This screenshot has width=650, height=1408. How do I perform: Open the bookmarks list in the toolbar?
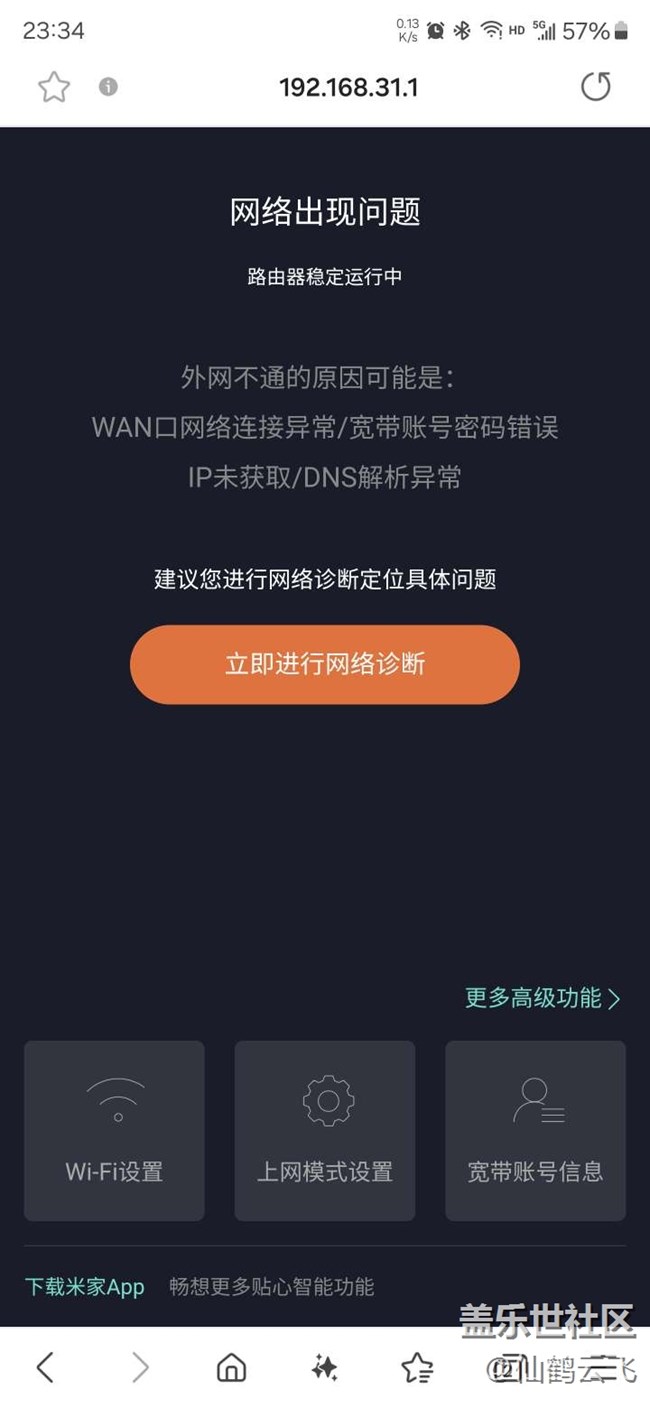click(x=417, y=1367)
